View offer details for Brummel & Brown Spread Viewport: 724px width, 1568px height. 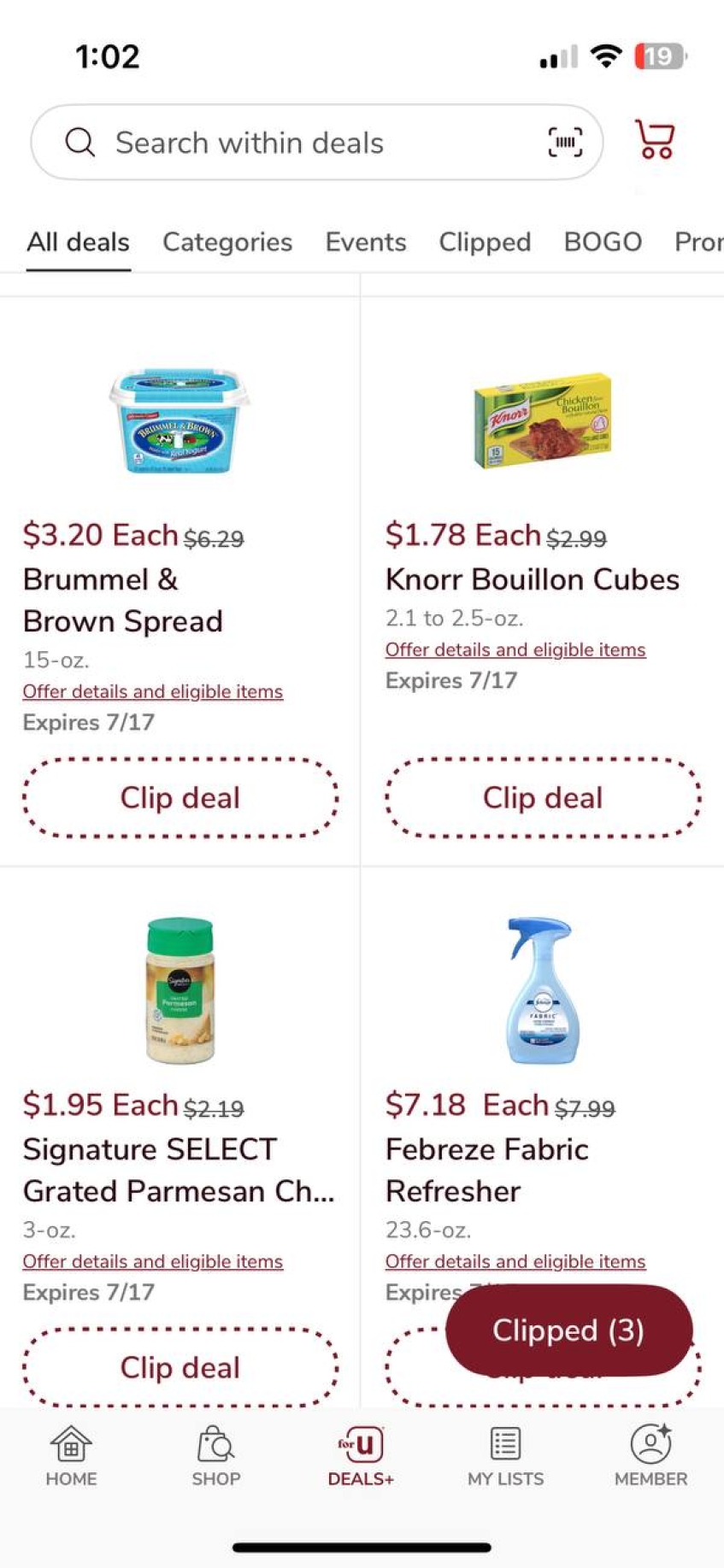point(153,691)
